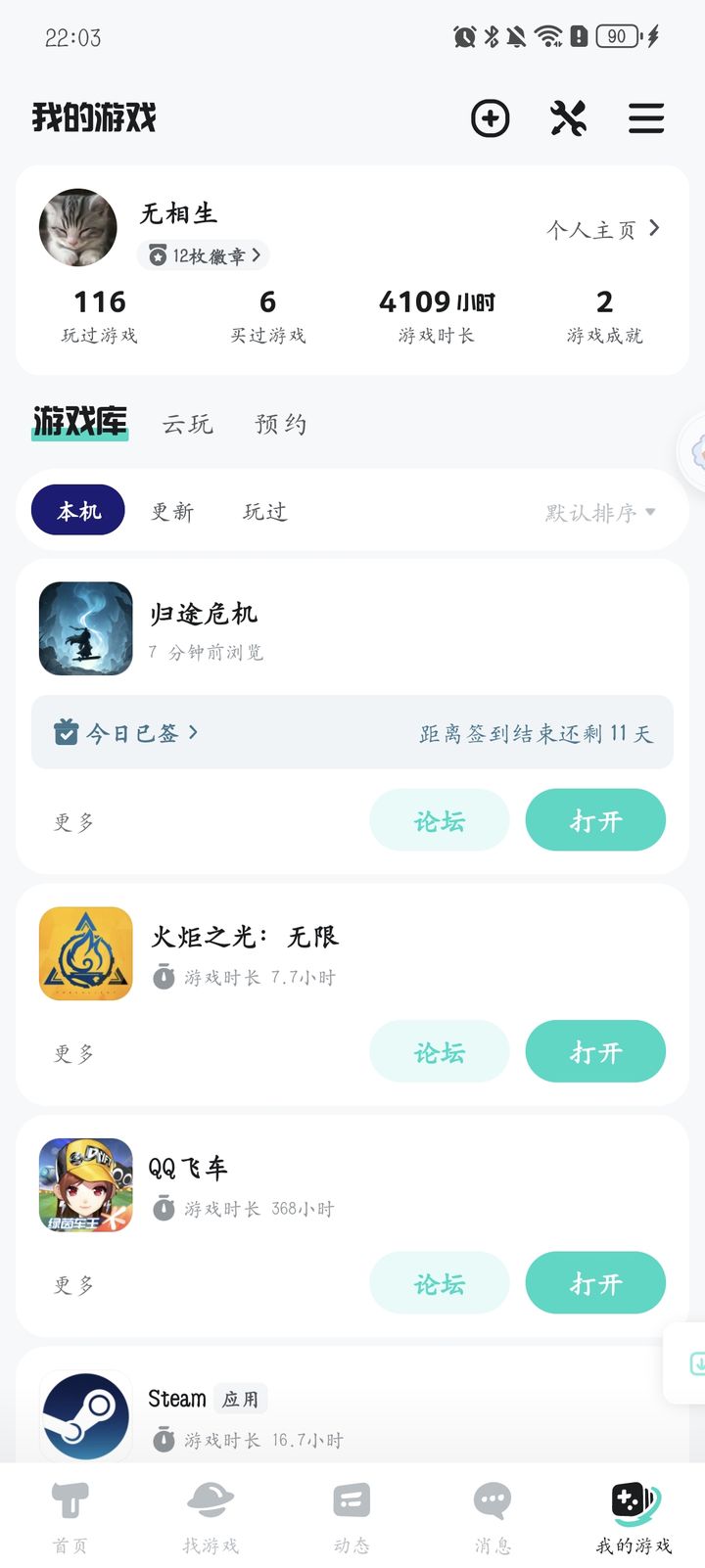Screen dimensions: 705x1568
Task: Expand 12枚徽章 badge details
Action: (x=202, y=254)
